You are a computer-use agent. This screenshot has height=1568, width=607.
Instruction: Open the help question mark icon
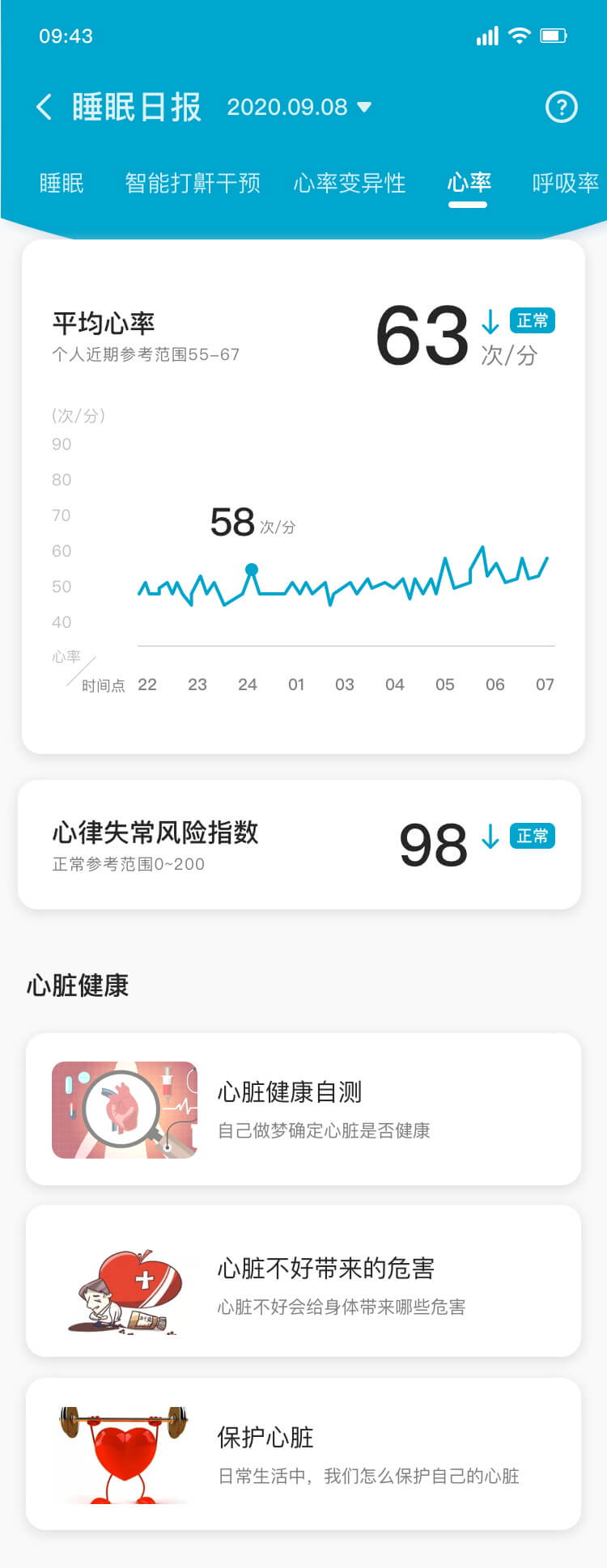coord(561,107)
